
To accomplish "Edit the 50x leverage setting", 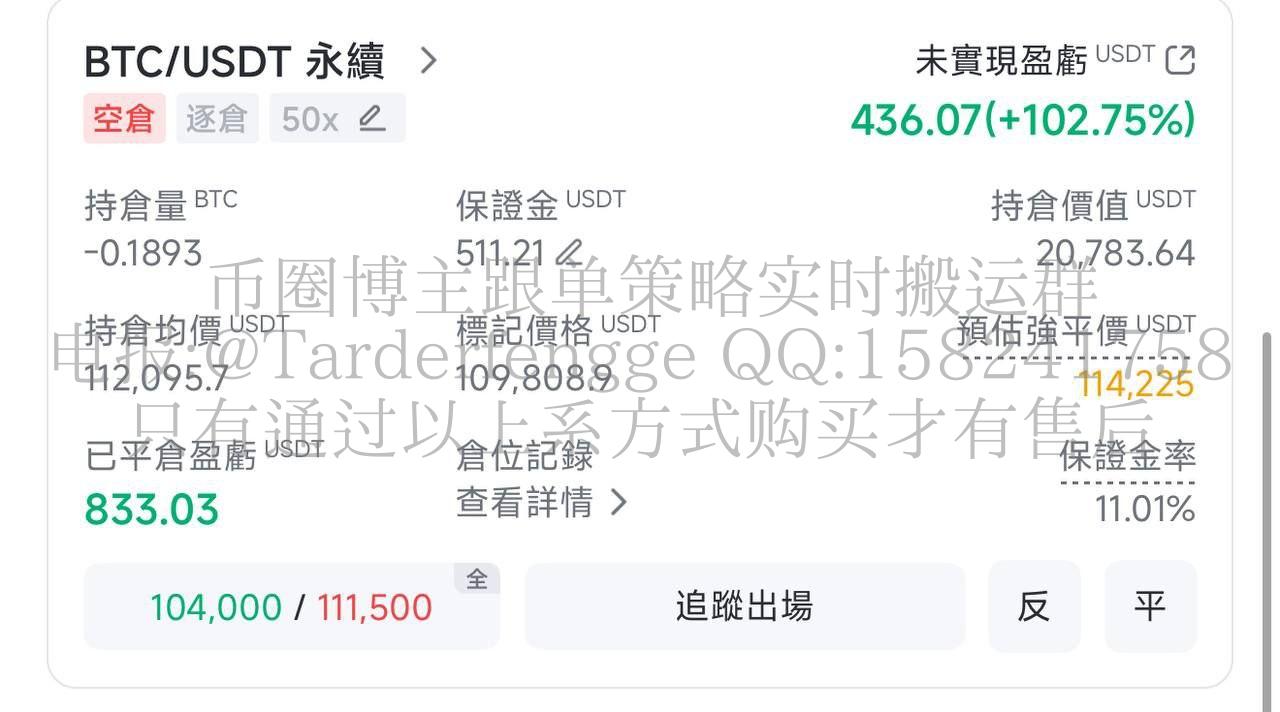I will point(371,119).
